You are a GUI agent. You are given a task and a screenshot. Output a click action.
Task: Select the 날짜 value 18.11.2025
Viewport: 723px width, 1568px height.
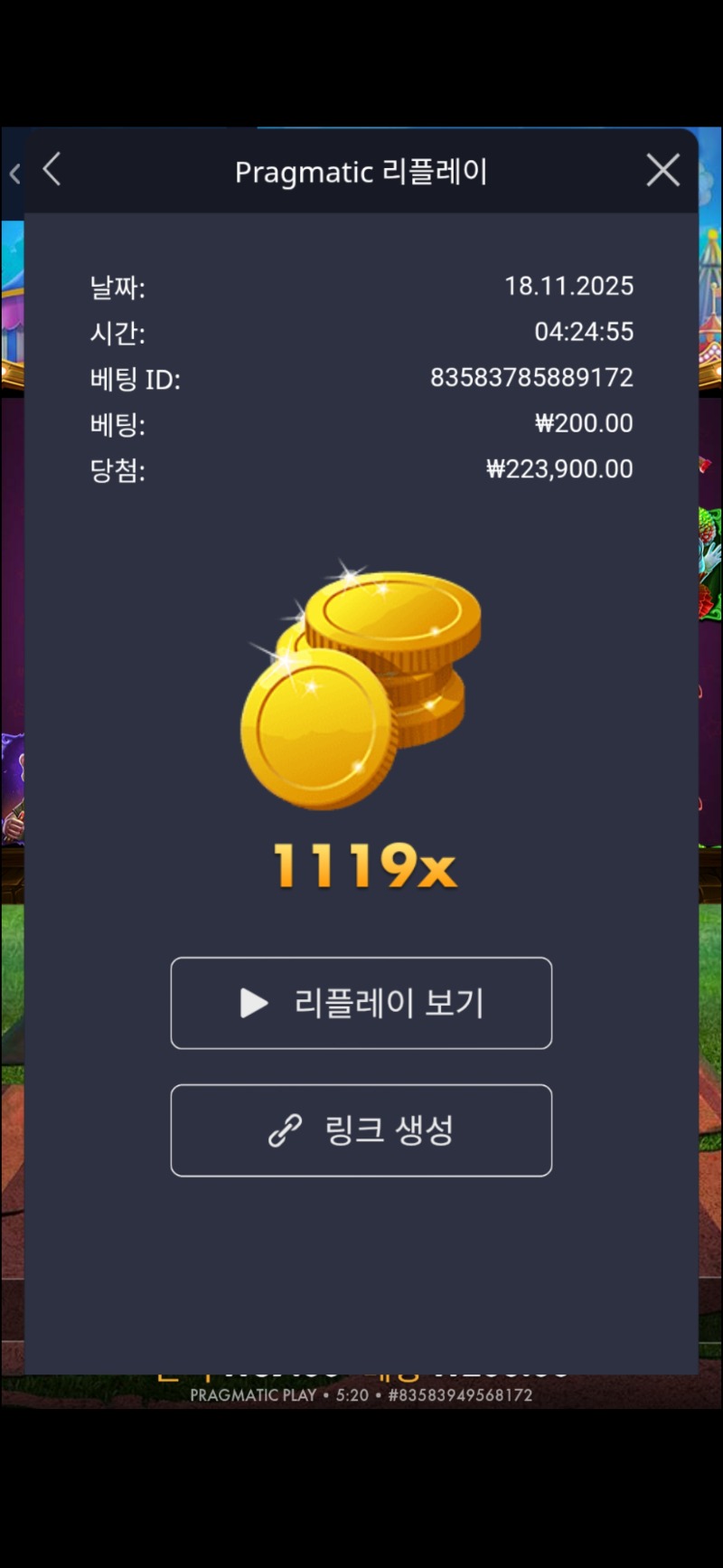click(x=569, y=286)
